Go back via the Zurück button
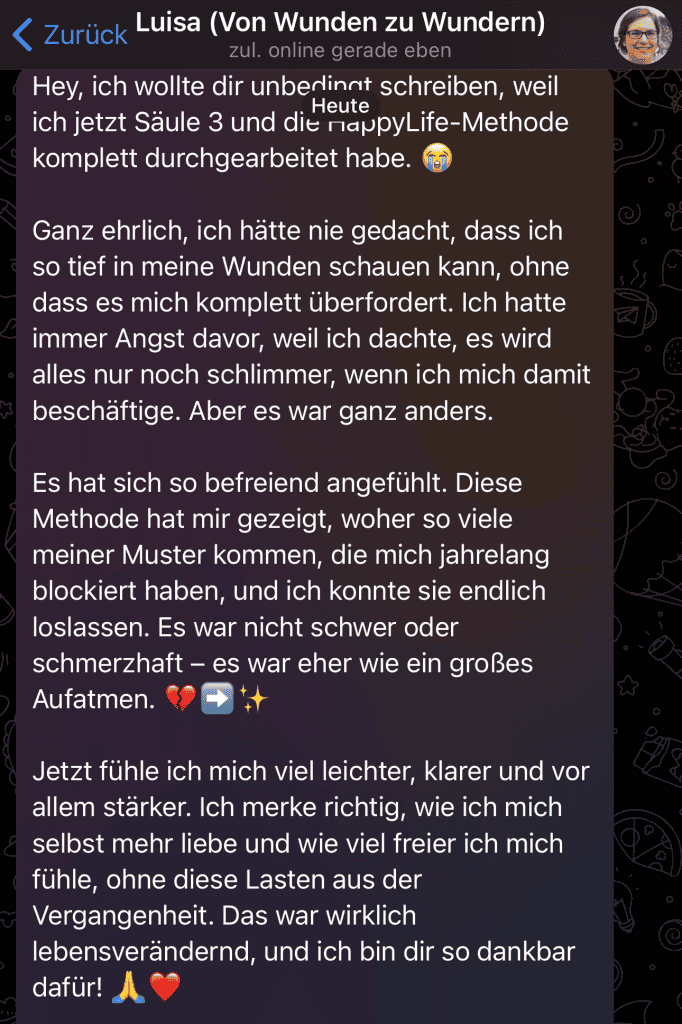The height and width of the screenshot is (1024, 682). tap(70, 35)
